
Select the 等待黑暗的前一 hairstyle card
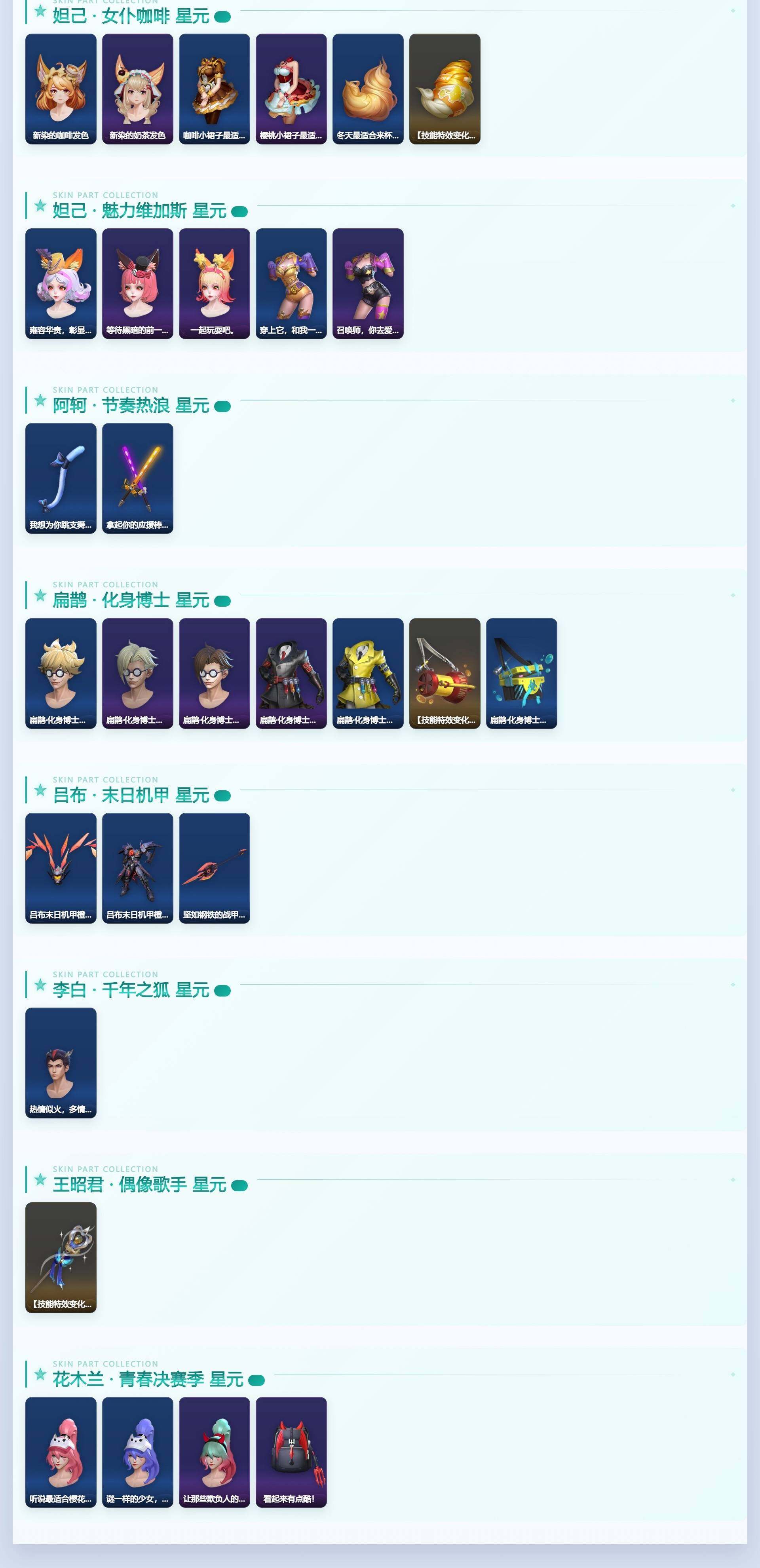coord(138,284)
